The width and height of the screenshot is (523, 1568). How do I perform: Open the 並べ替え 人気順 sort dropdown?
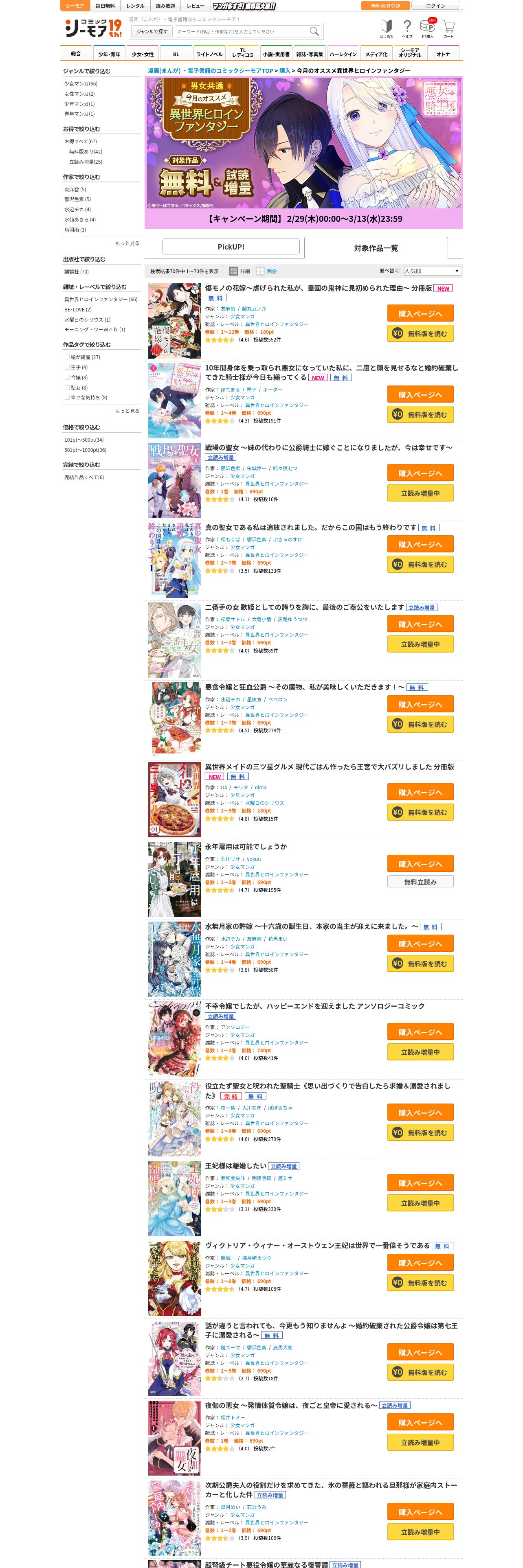[432, 271]
